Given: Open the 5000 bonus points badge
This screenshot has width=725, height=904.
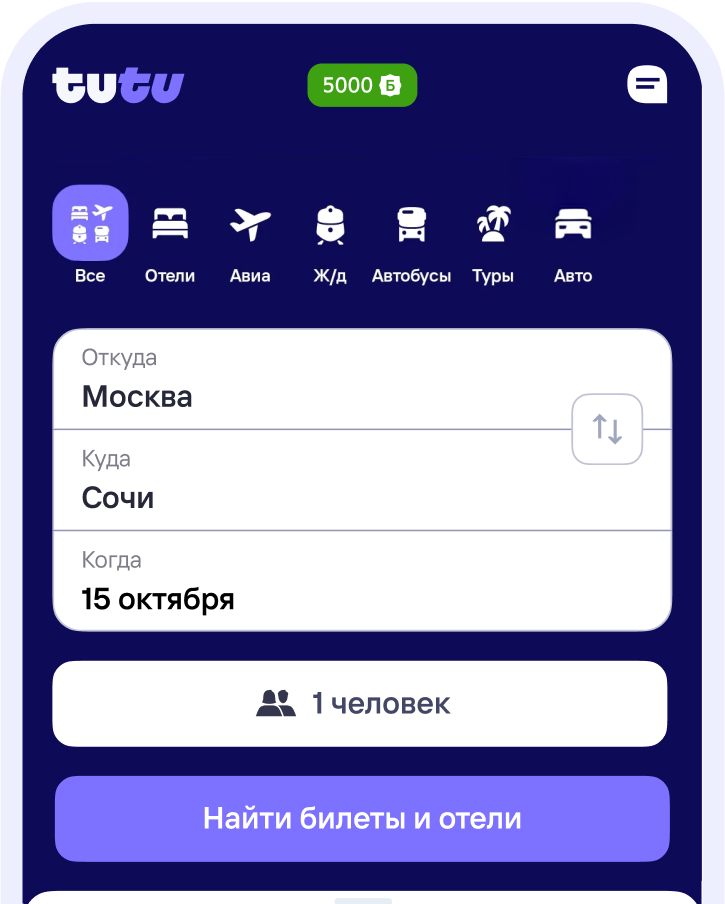Looking at the screenshot, I should pos(361,86).
